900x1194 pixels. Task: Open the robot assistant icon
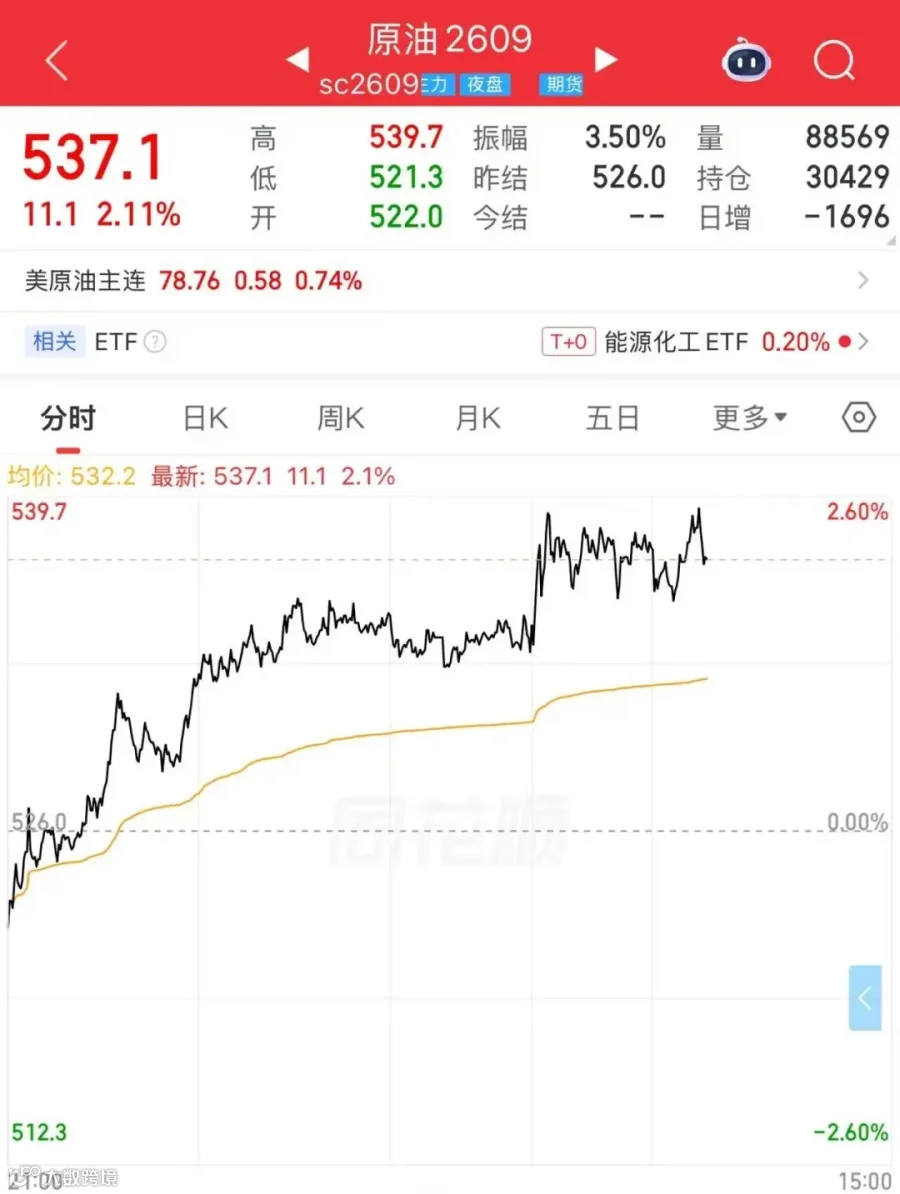[x=745, y=60]
